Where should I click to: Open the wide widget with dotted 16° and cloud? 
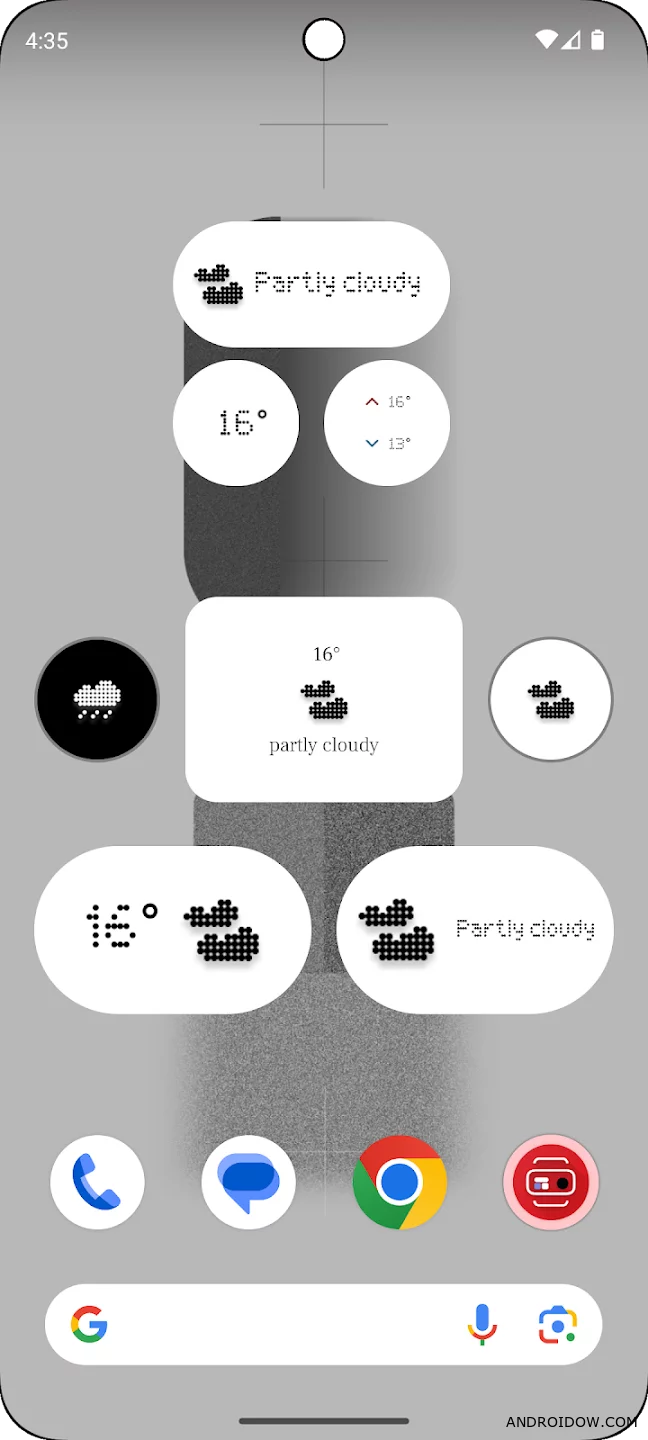[172, 930]
